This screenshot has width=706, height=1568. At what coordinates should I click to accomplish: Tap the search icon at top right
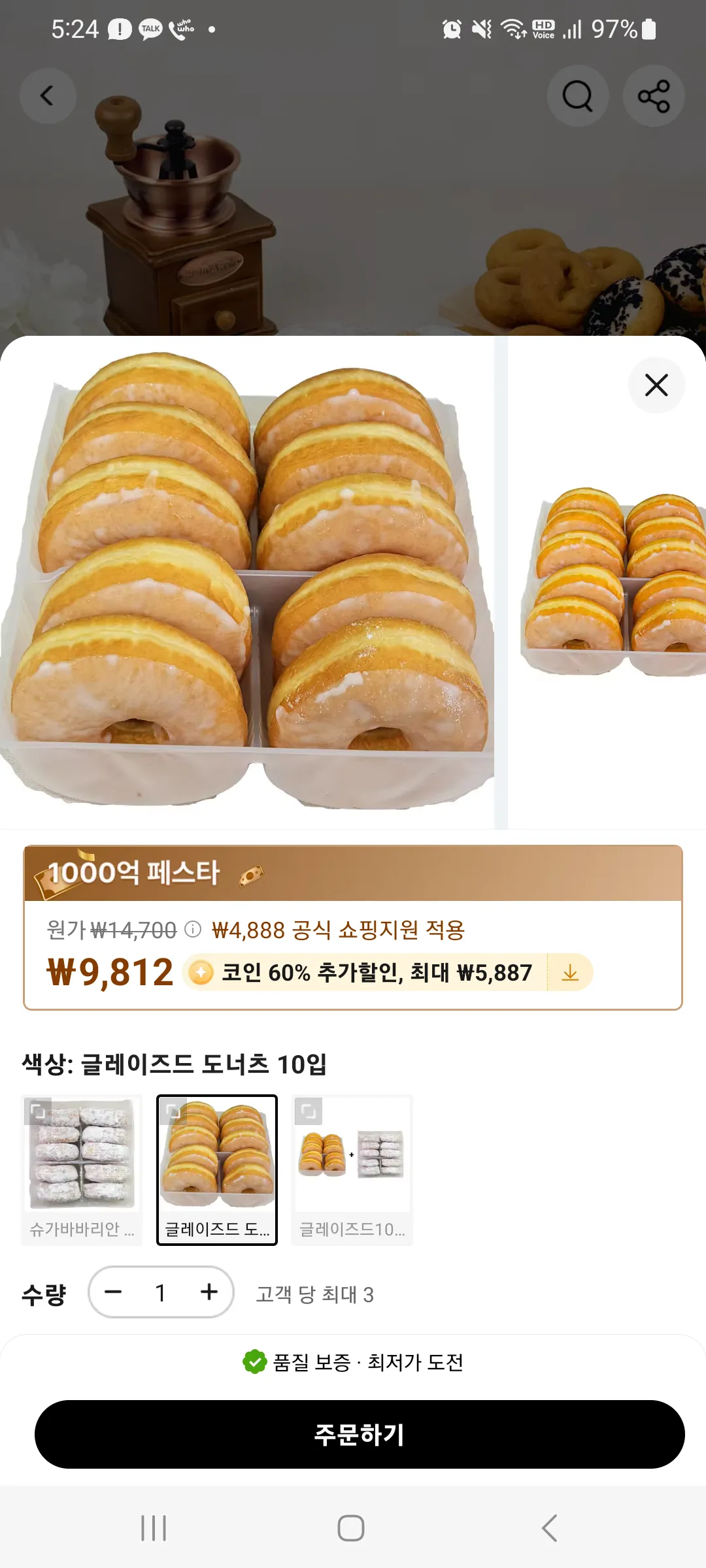point(578,95)
